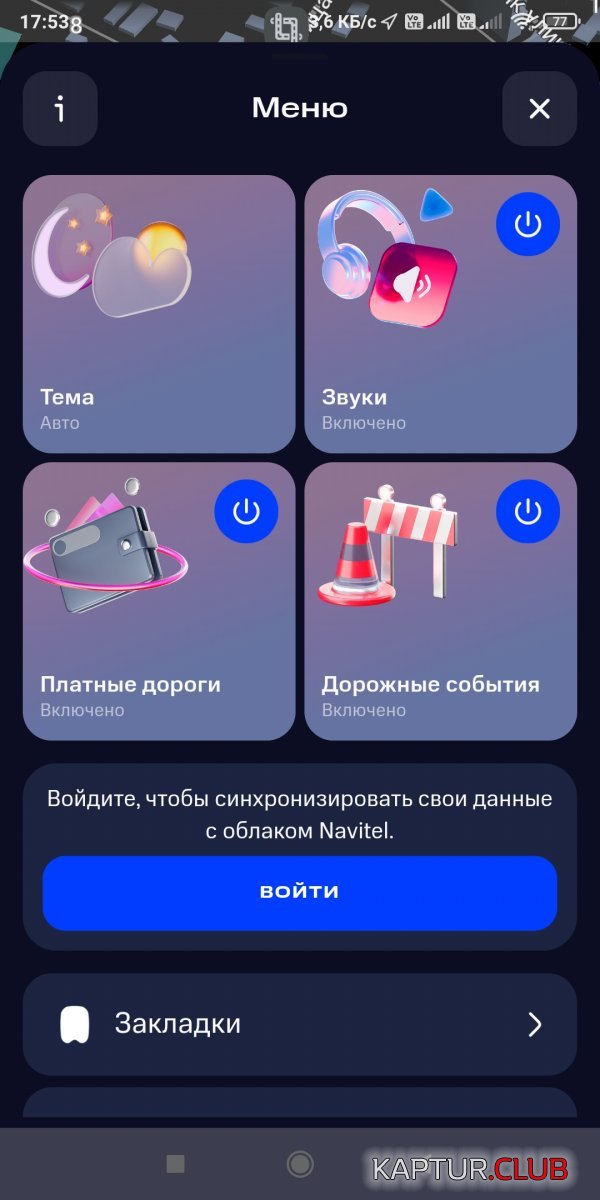
Task: Open the info button in the menu header
Action: 60,108
